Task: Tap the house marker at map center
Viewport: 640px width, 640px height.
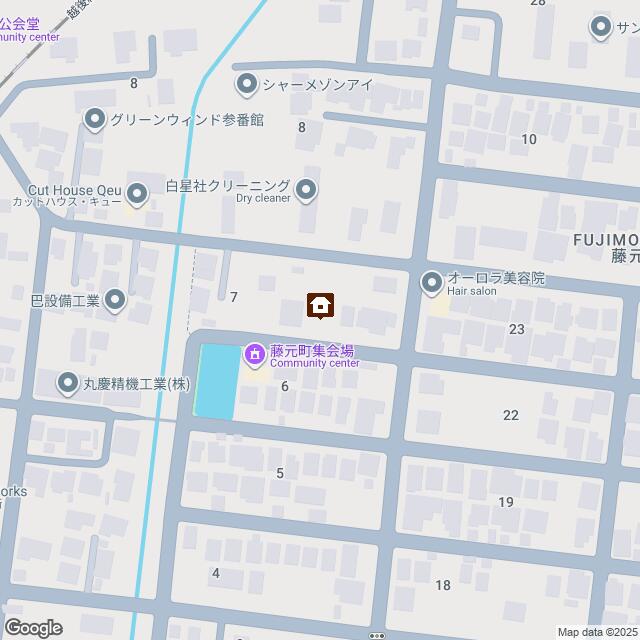Action: tap(320, 306)
